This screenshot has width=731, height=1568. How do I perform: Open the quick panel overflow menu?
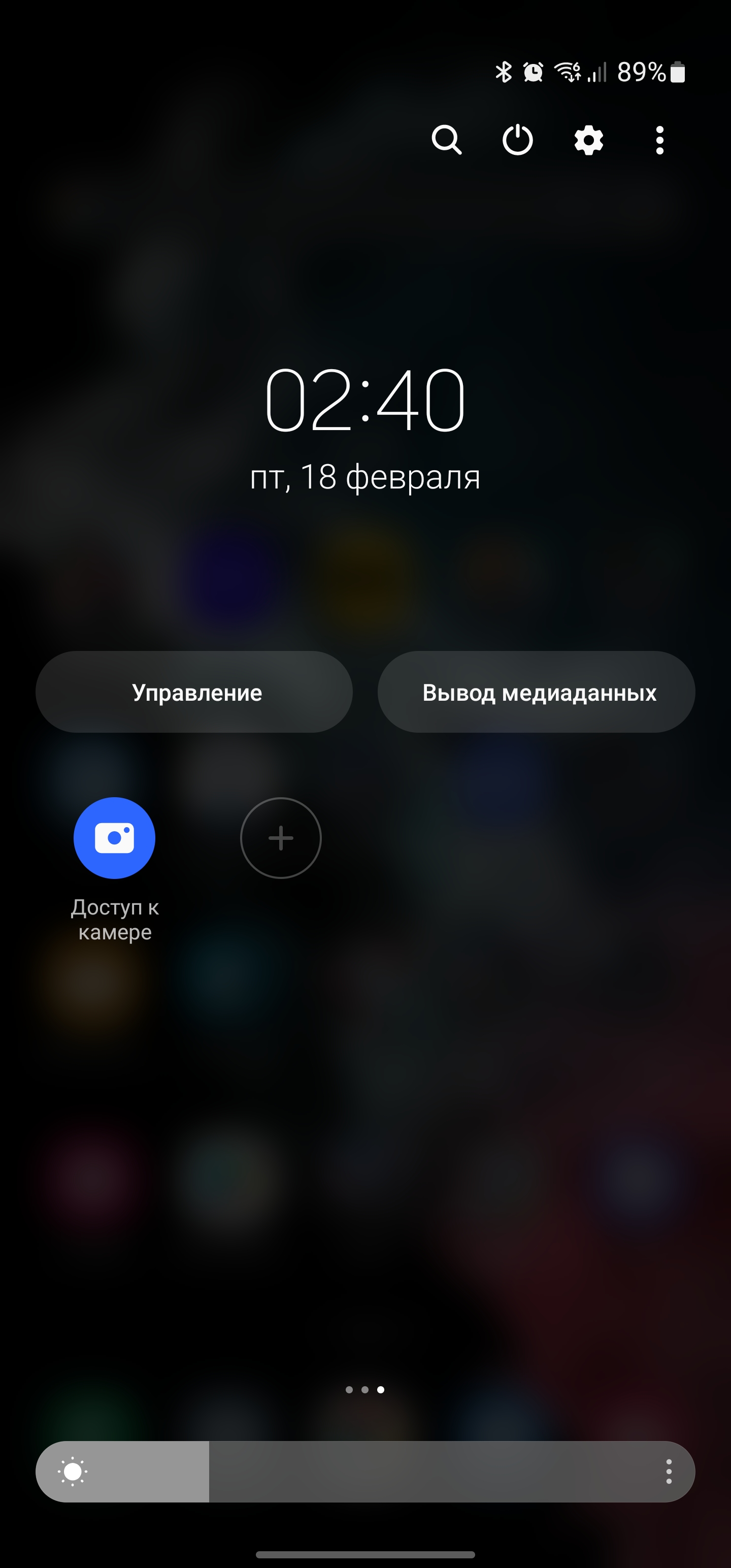pos(659,141)
